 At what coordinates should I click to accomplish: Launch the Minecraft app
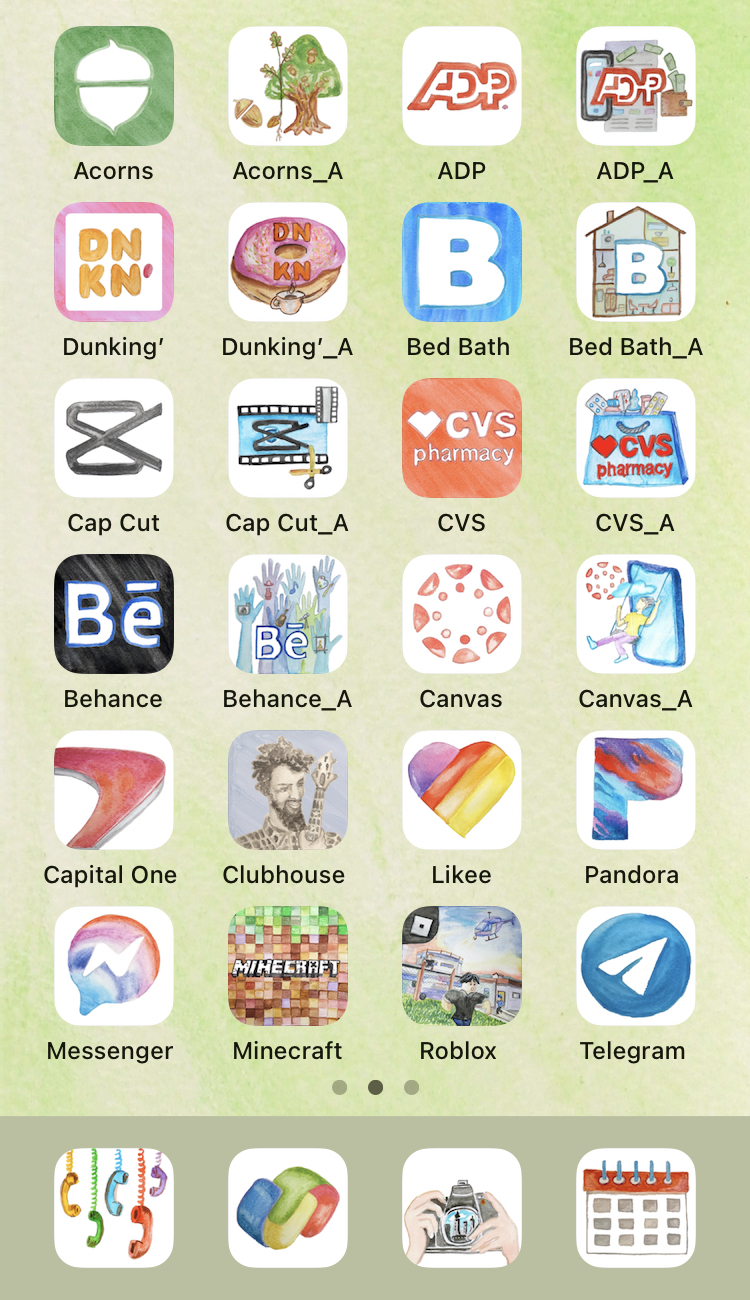click(x=288, y=966)
